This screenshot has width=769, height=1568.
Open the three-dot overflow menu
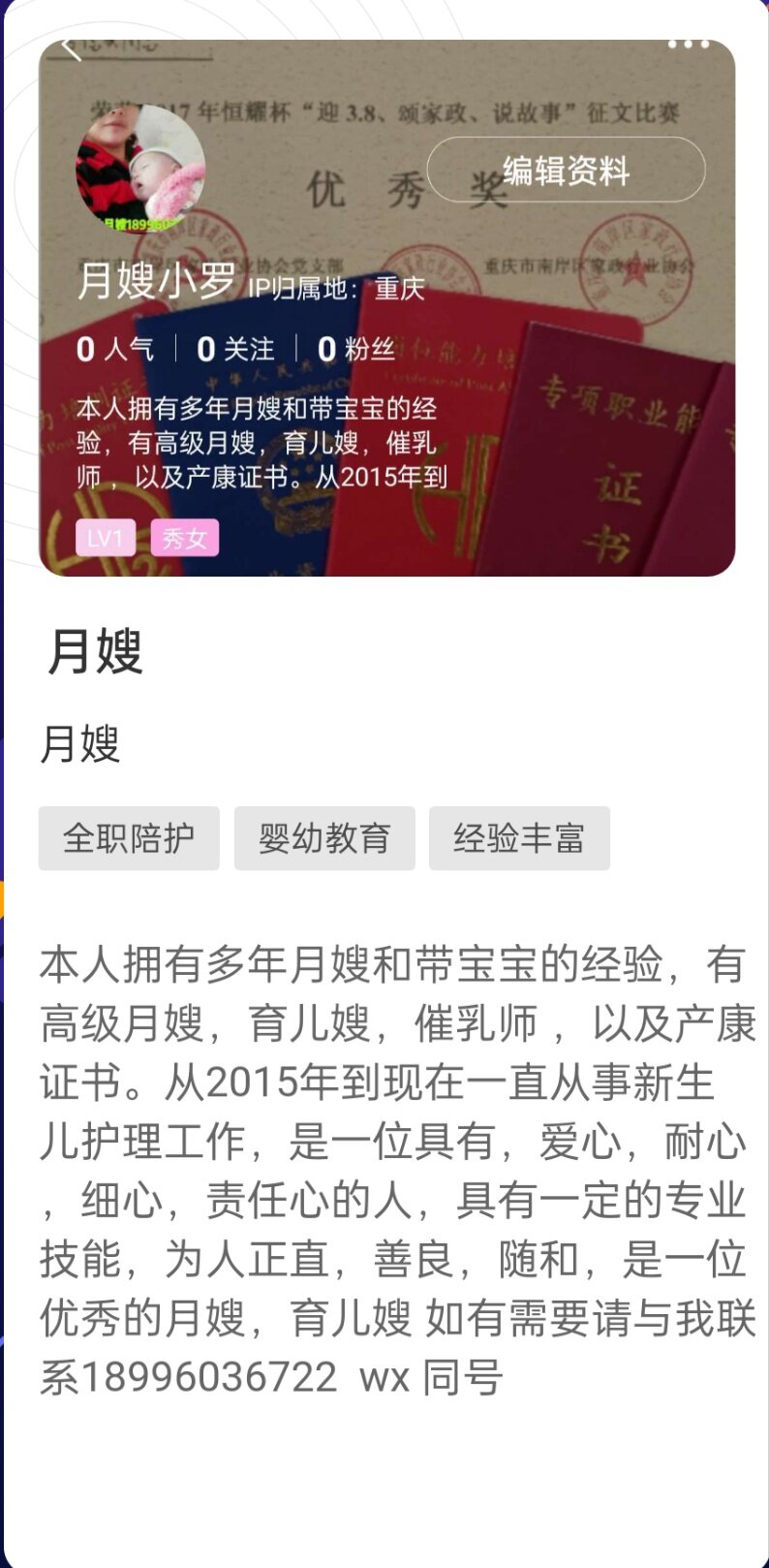[x=689, y=45]
